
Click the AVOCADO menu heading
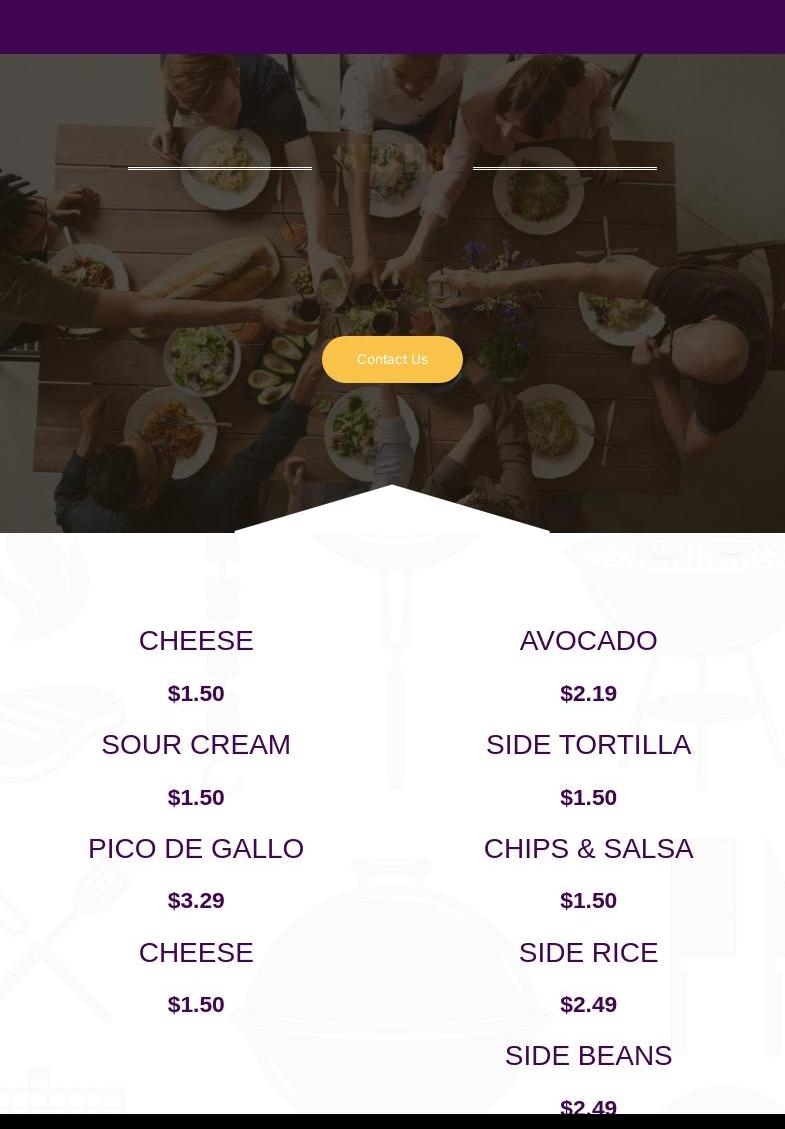pyautogui.click(x=588, y=641)
